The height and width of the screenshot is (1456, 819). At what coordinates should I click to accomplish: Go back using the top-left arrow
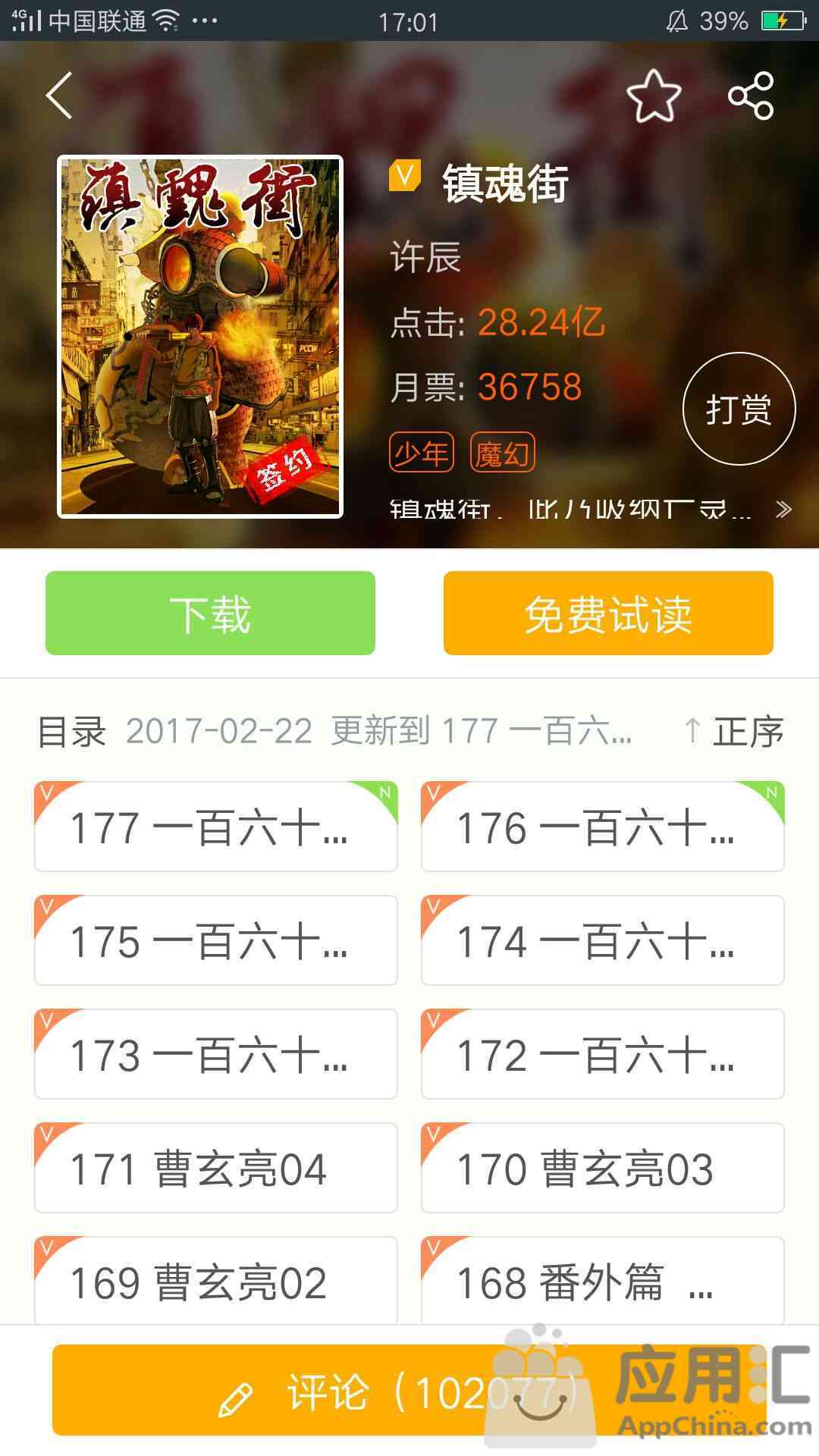59,96
